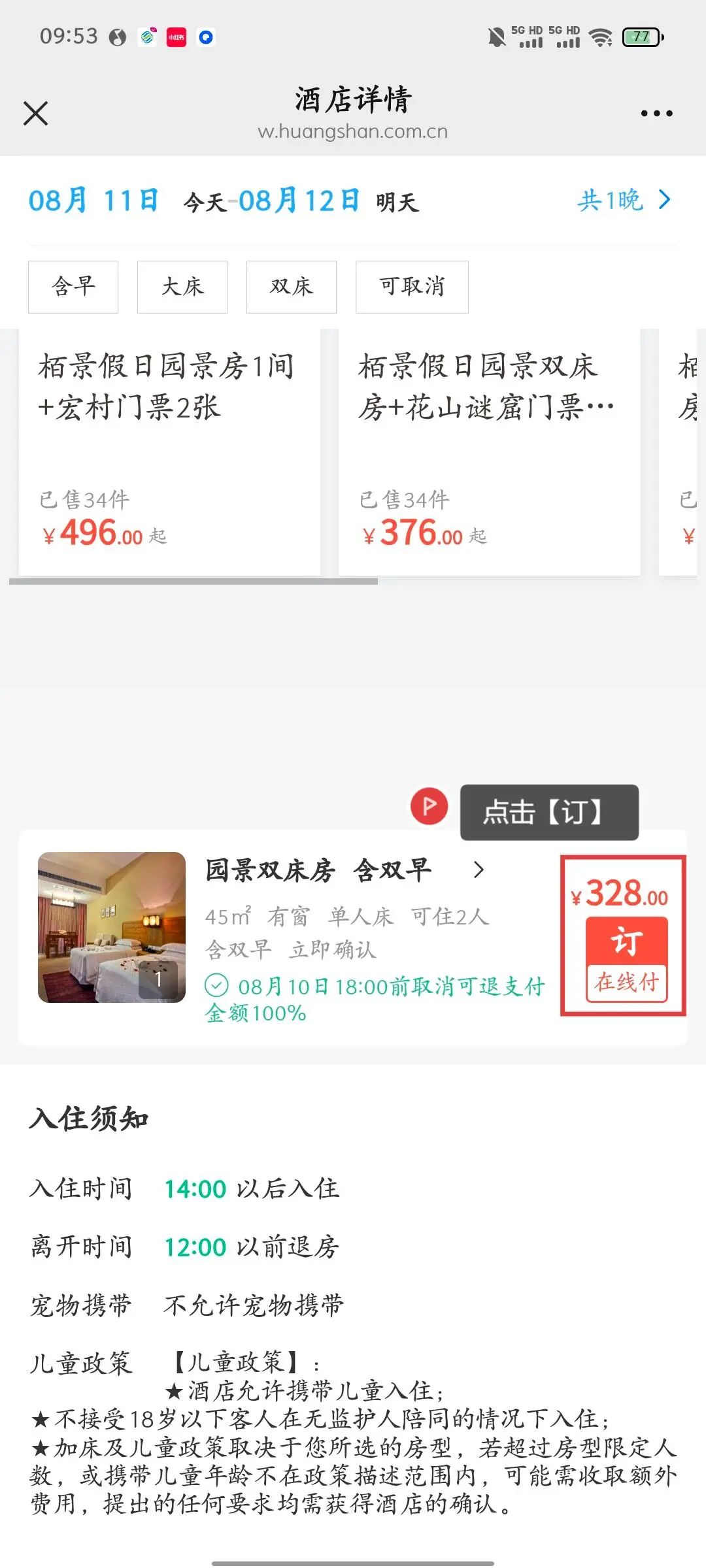Filter rooms by 双床

292,287
